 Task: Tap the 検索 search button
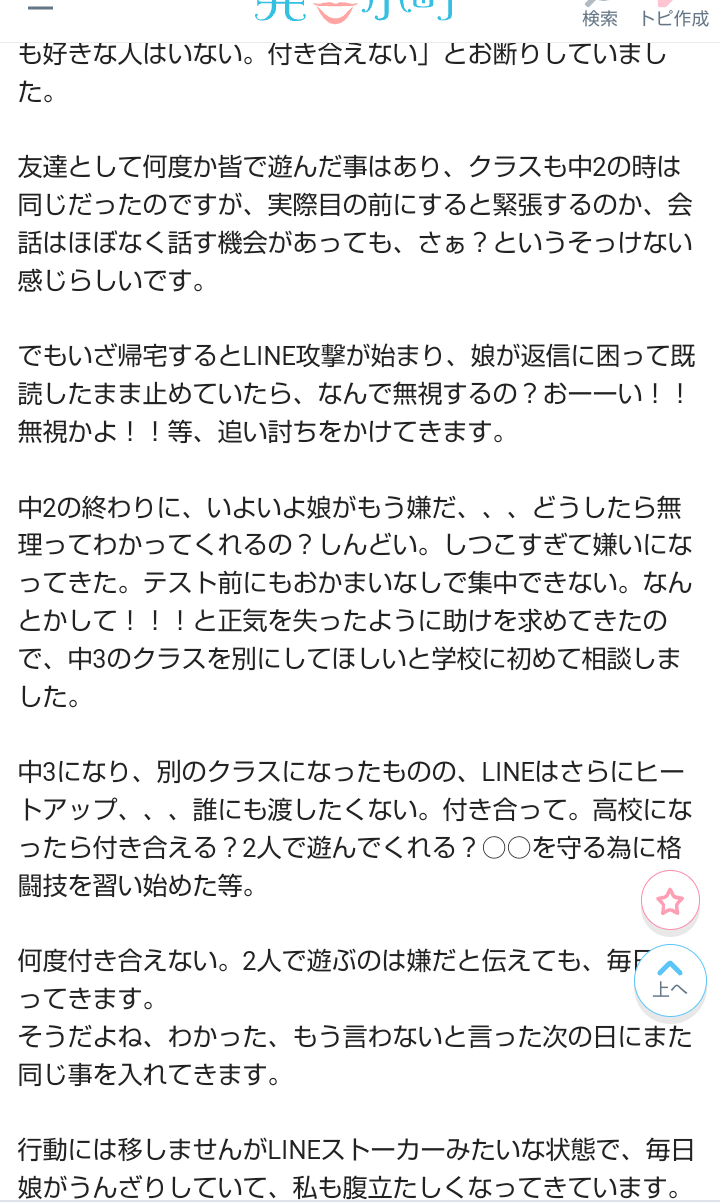600,14
